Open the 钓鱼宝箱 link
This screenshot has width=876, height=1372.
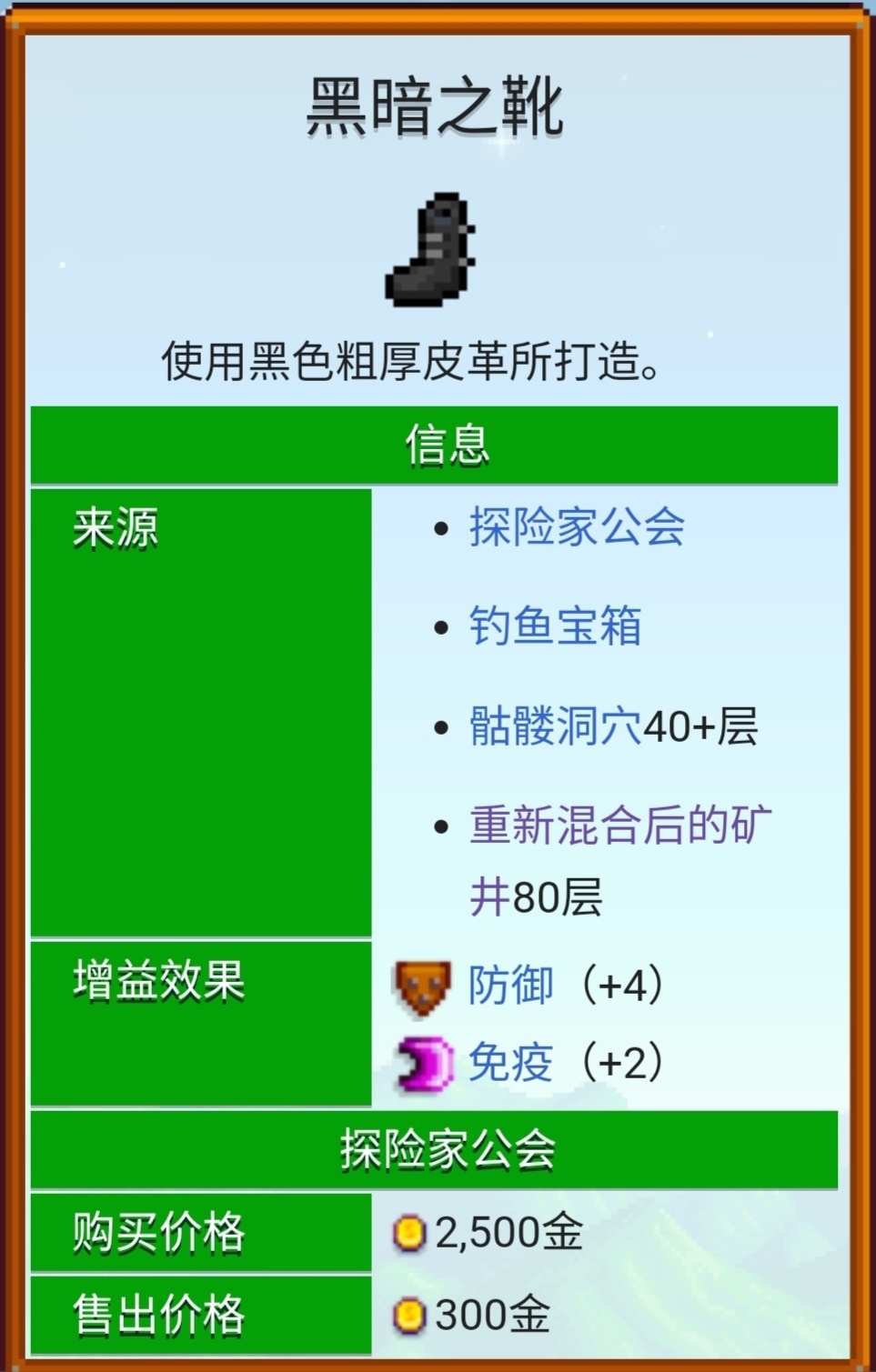click(555, 626)
